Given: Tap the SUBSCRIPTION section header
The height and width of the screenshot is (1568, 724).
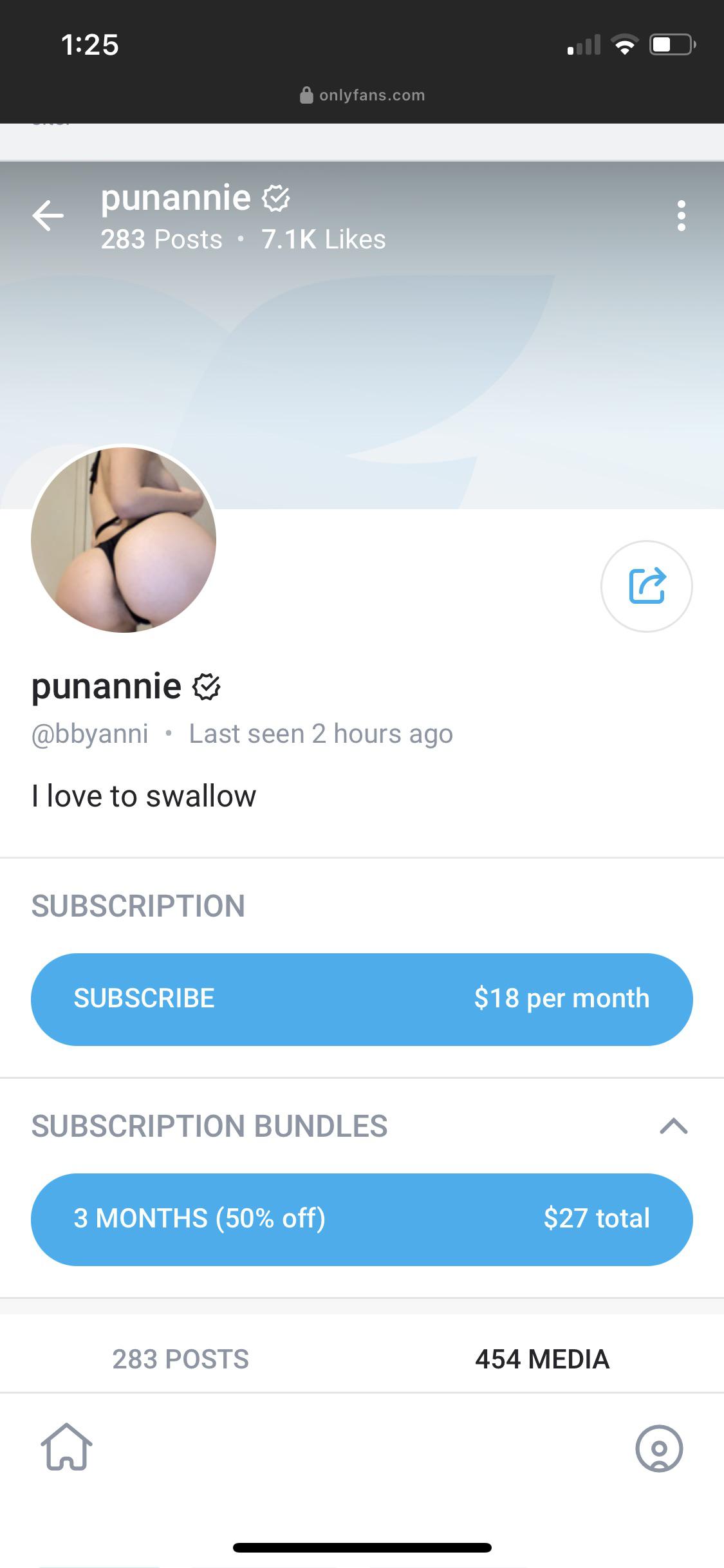Looking at the screenshot, I should point(138,906).
